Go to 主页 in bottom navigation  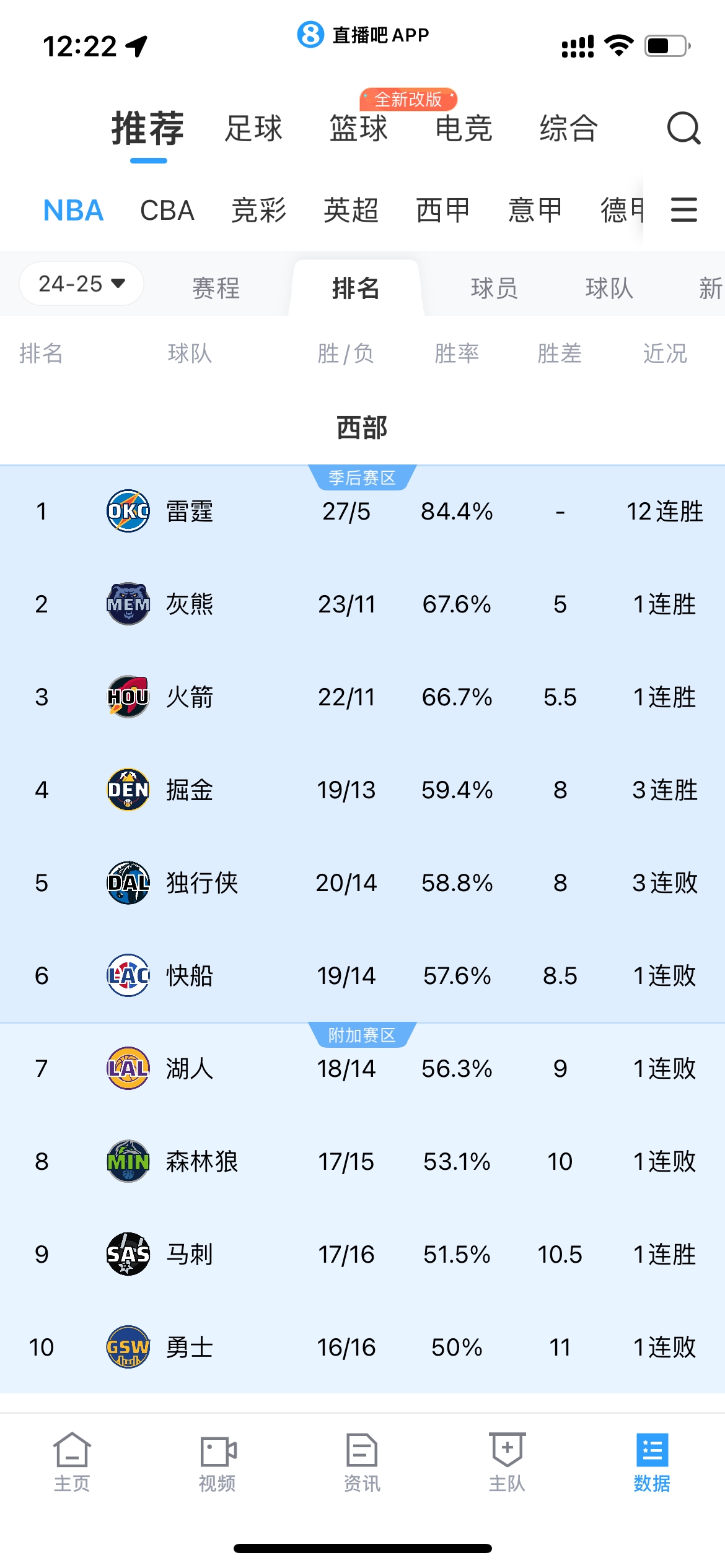[x=72, y=1462]
